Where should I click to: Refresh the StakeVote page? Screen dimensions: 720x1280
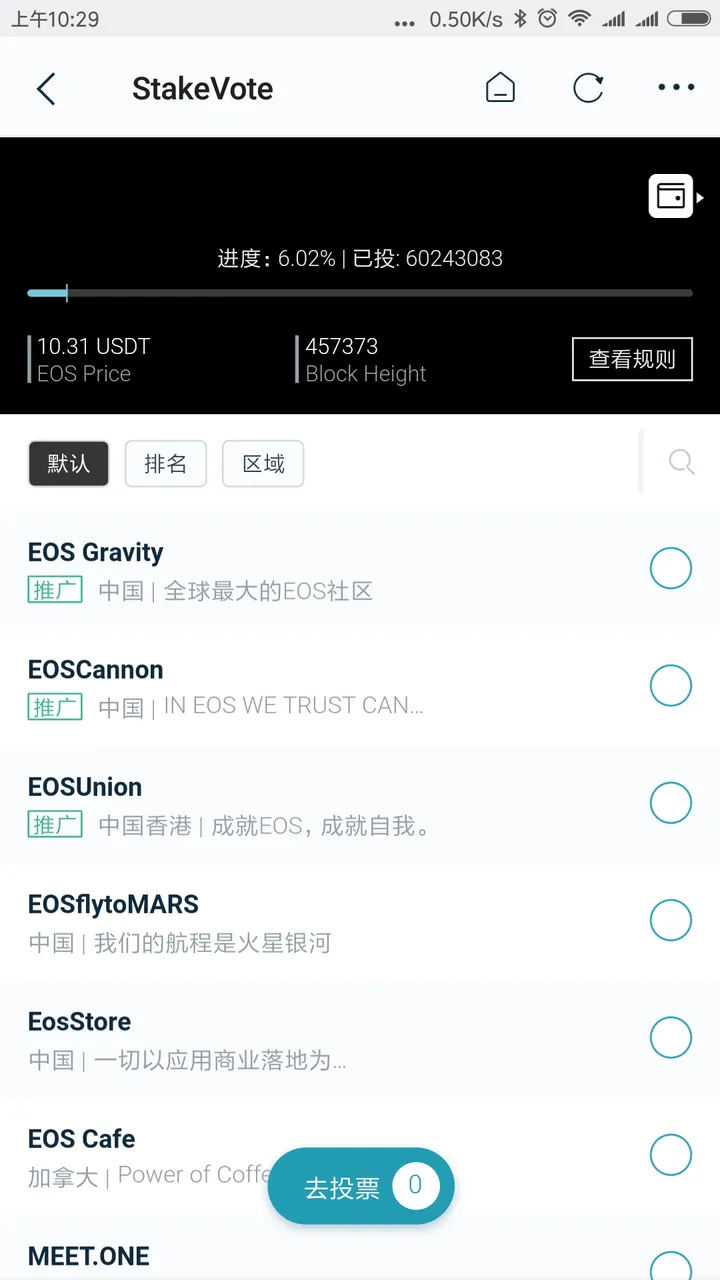click(588, 89)
